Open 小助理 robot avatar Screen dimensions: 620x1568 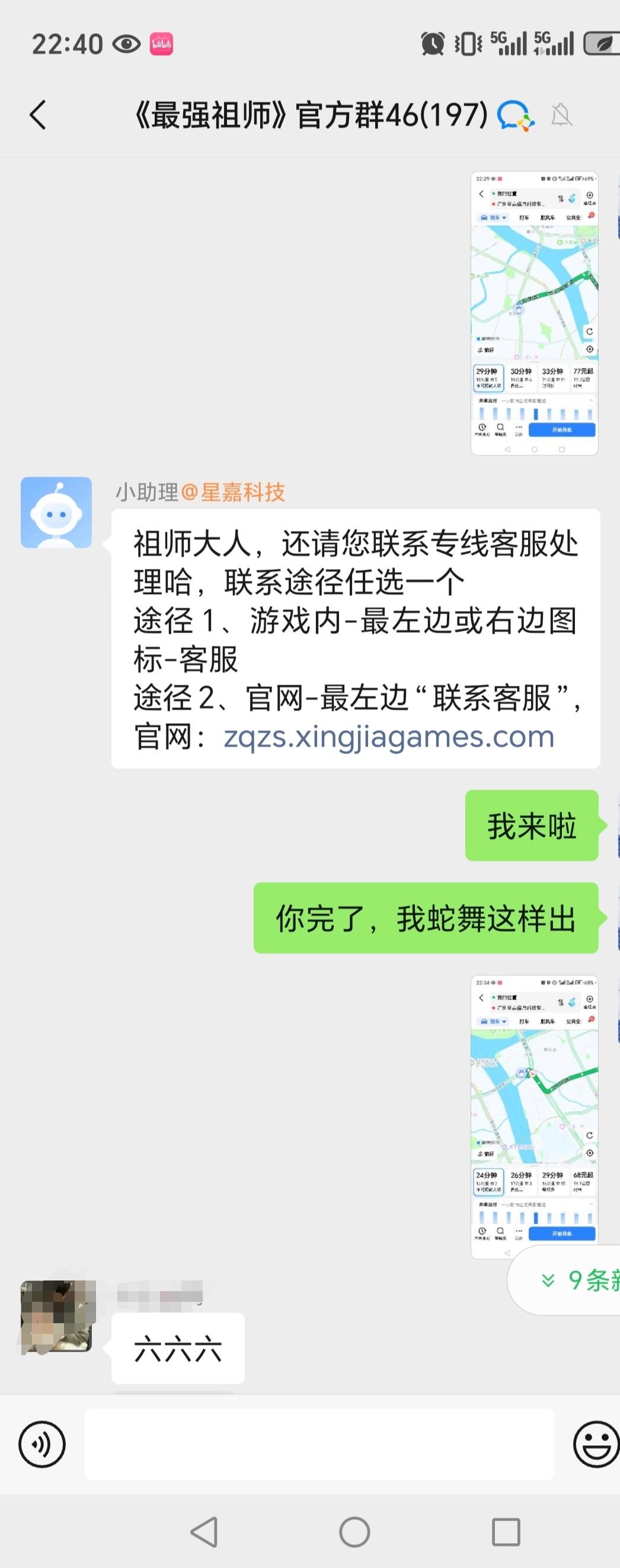[x=55, y=511]
